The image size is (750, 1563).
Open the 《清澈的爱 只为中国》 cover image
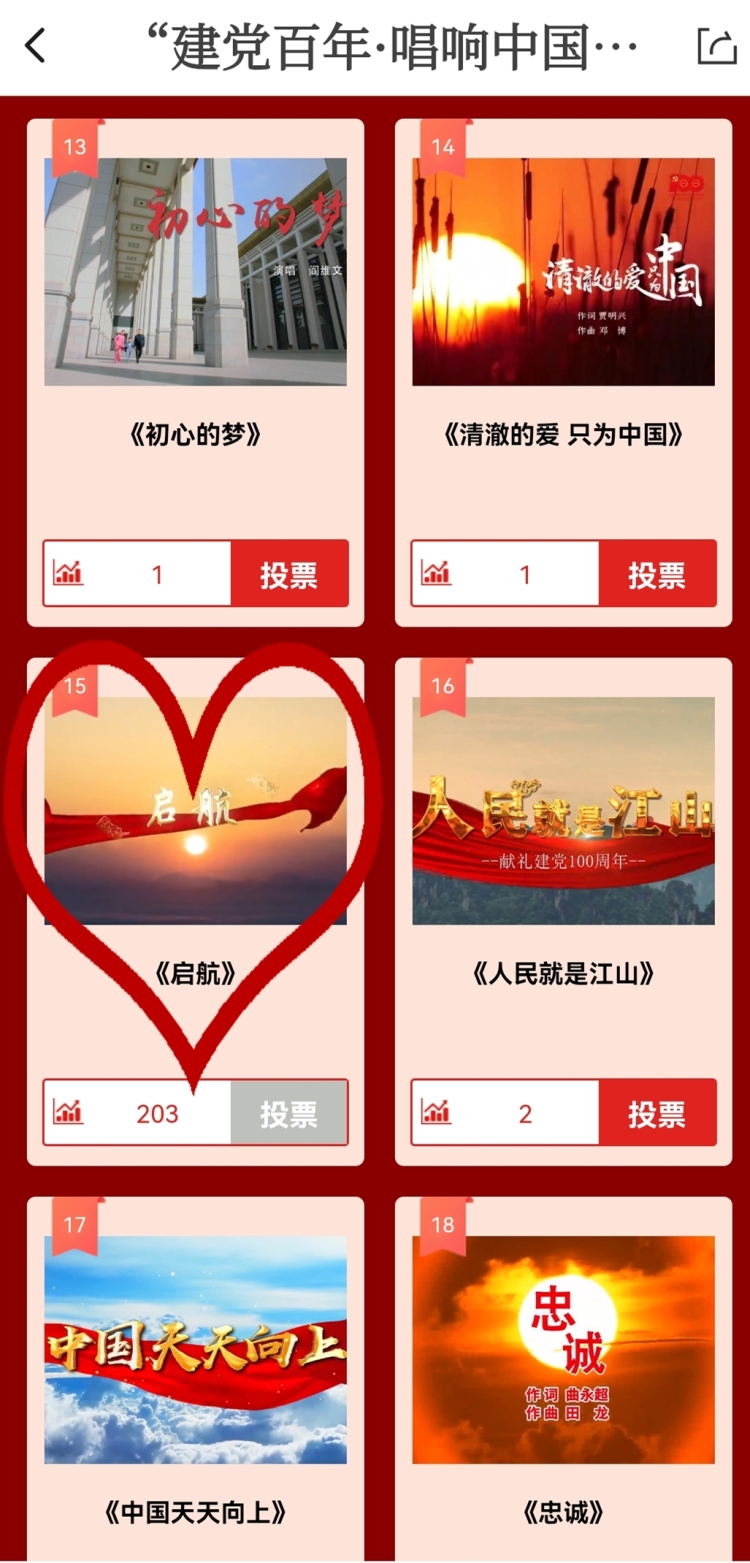pos(563,271)
